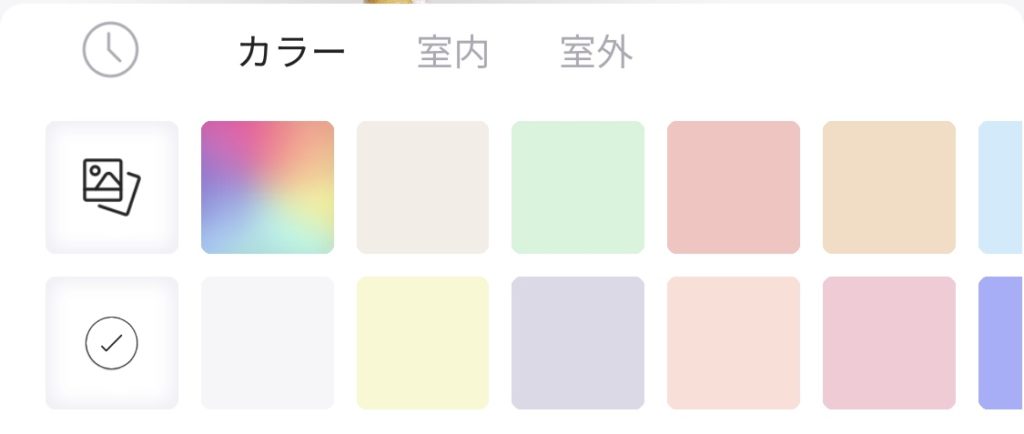This screenshot has height=434, width=1024.
Task: Select the カラー tab
Action: point(292,53)
